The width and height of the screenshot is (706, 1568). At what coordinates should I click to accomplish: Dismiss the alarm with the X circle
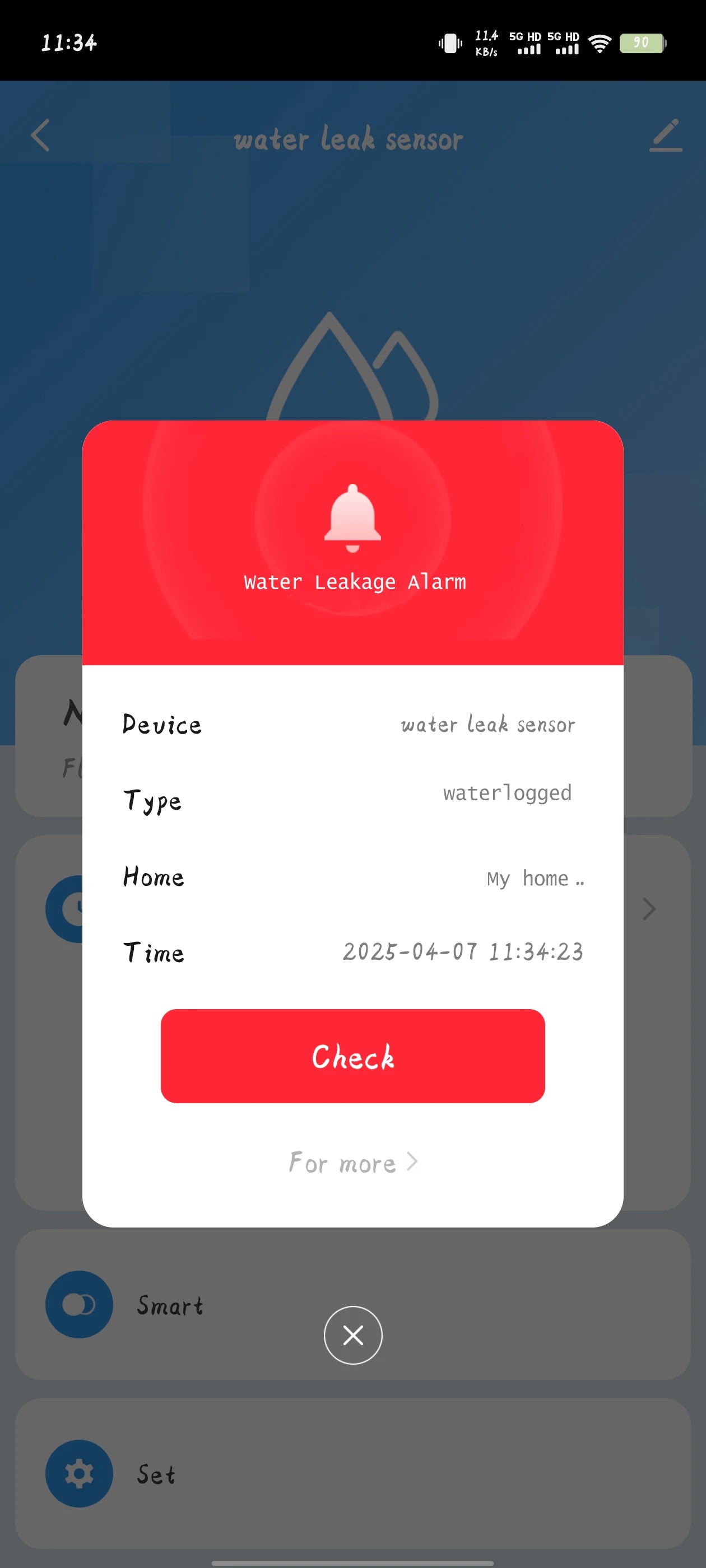click(x=352, y=1335)
